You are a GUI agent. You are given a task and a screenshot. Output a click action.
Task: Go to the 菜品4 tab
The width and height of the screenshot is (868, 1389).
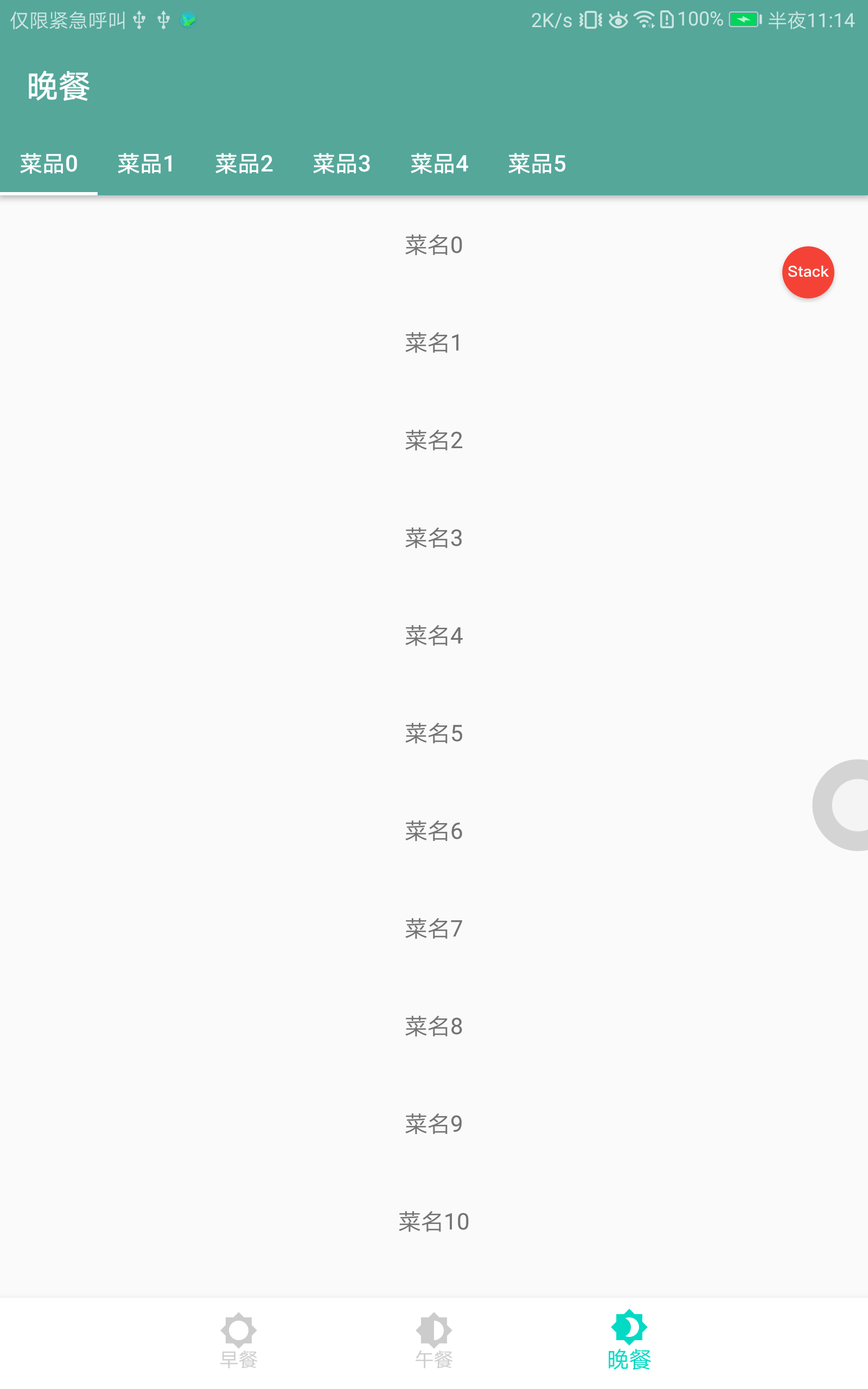point(439,164)
